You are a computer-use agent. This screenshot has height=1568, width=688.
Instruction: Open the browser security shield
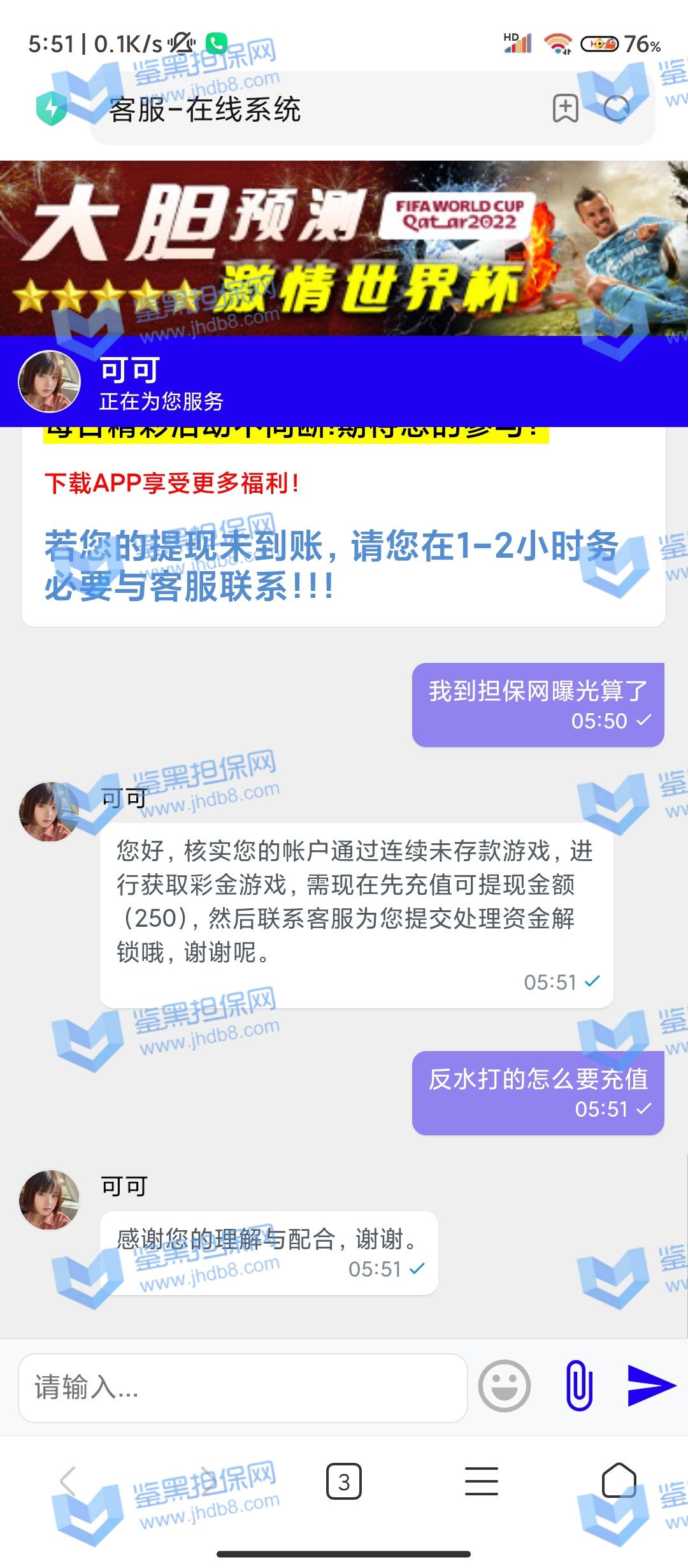click(51, 108)
